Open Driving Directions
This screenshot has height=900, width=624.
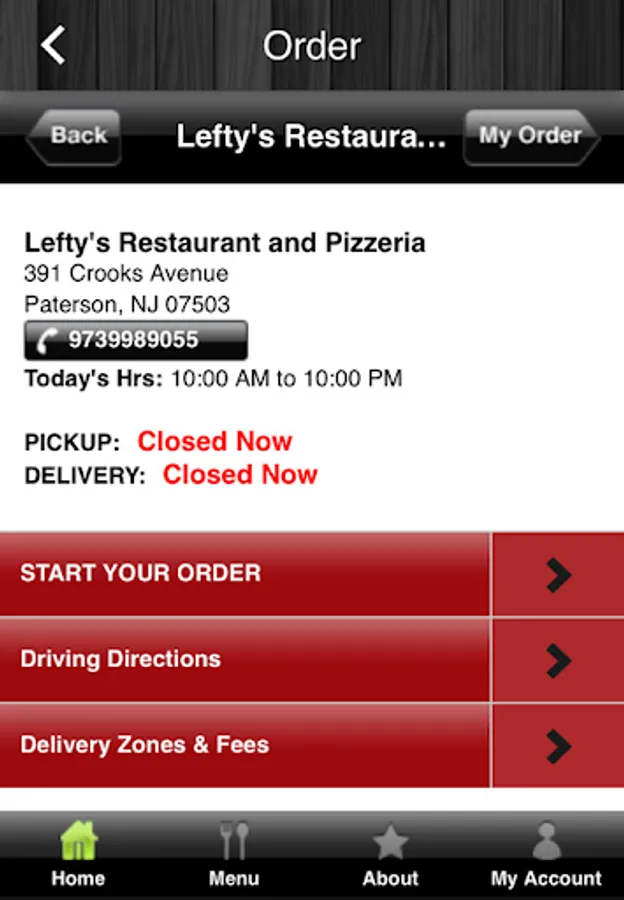coord(310,660)
